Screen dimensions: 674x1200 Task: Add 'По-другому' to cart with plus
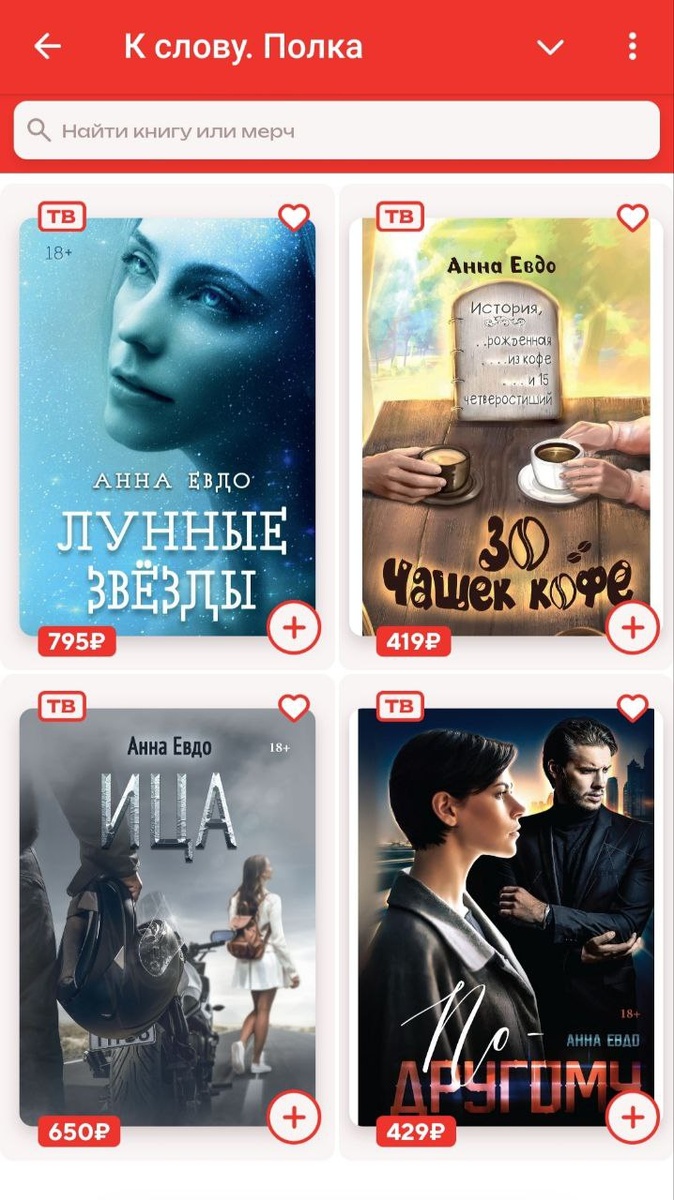point(632,1117)
